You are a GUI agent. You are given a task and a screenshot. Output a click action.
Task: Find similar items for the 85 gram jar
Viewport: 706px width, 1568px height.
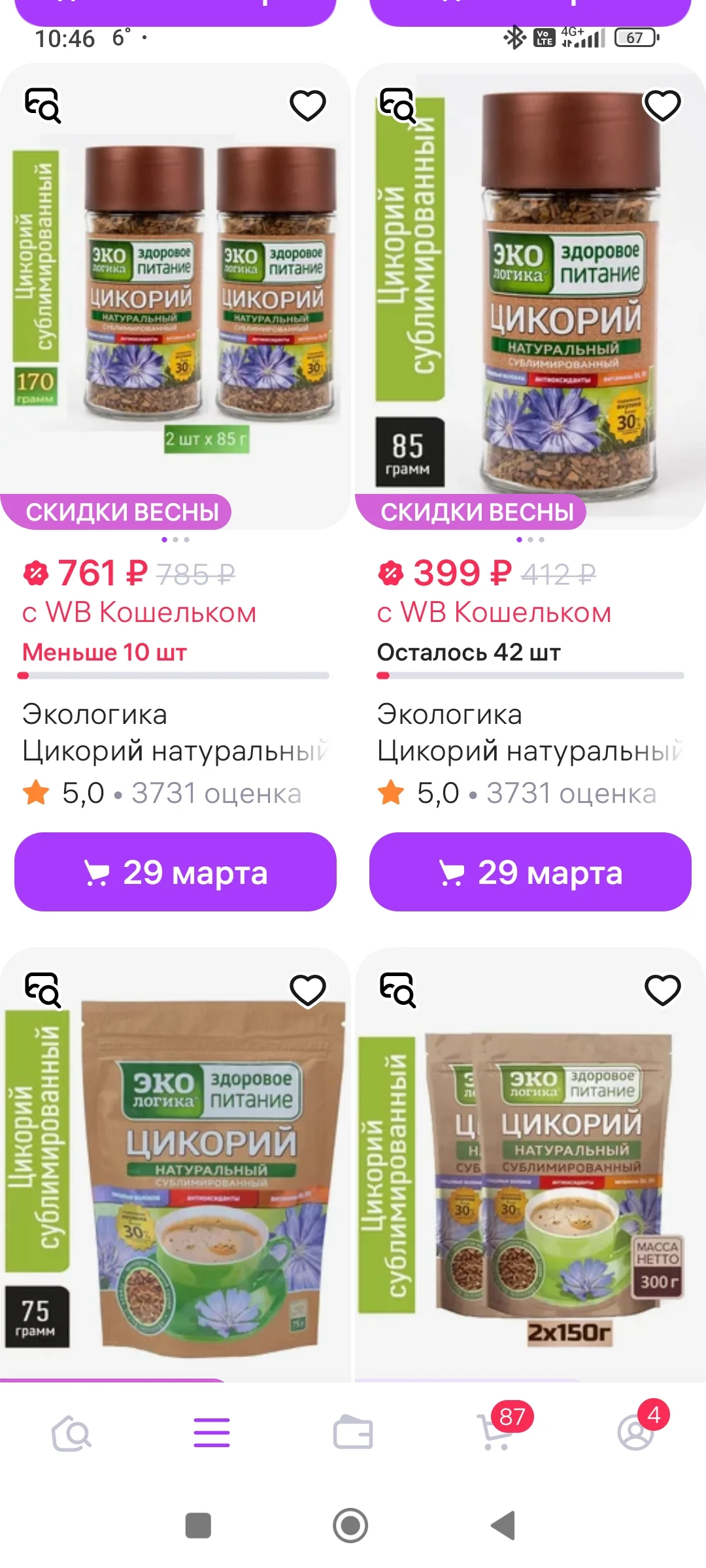click(397, 105)
